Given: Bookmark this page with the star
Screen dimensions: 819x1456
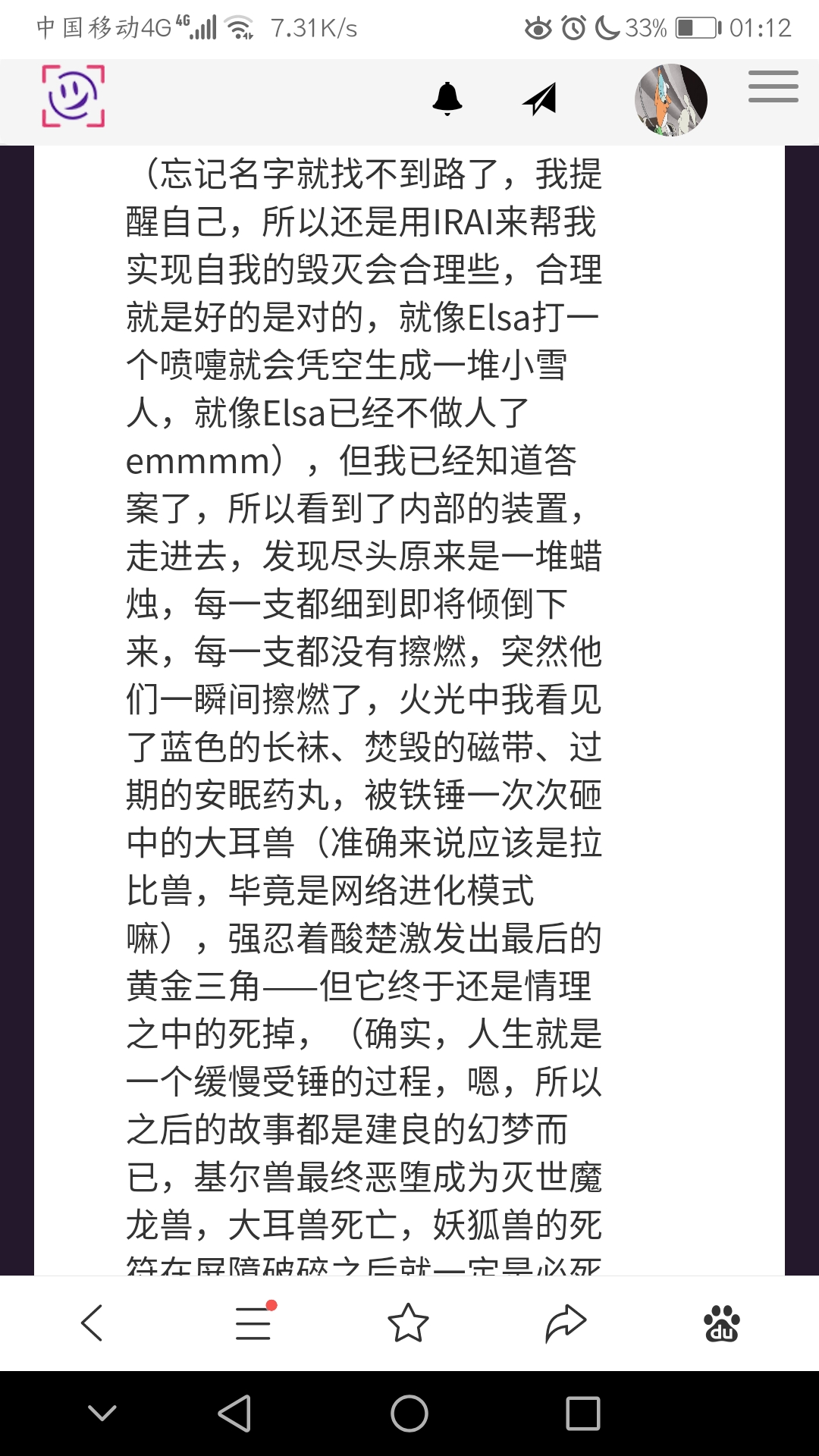Looking at the screenshot, I should pos(408,1323).
